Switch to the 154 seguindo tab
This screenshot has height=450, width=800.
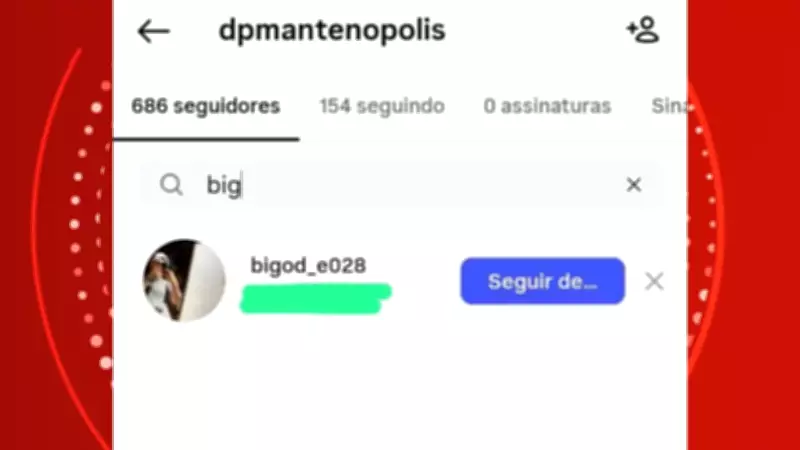point(382,106)
